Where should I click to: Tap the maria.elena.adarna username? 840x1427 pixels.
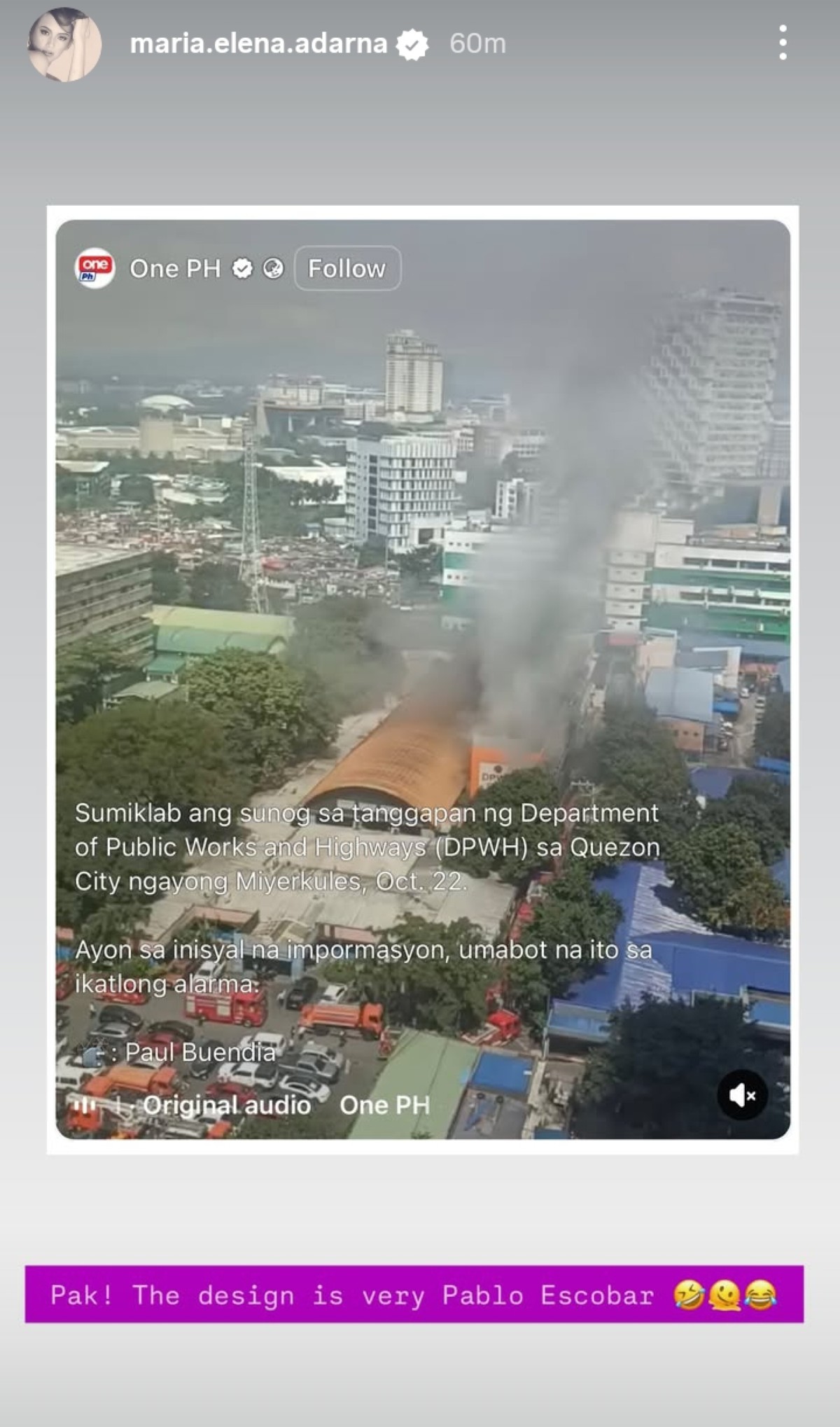click(x=258, y=43)
